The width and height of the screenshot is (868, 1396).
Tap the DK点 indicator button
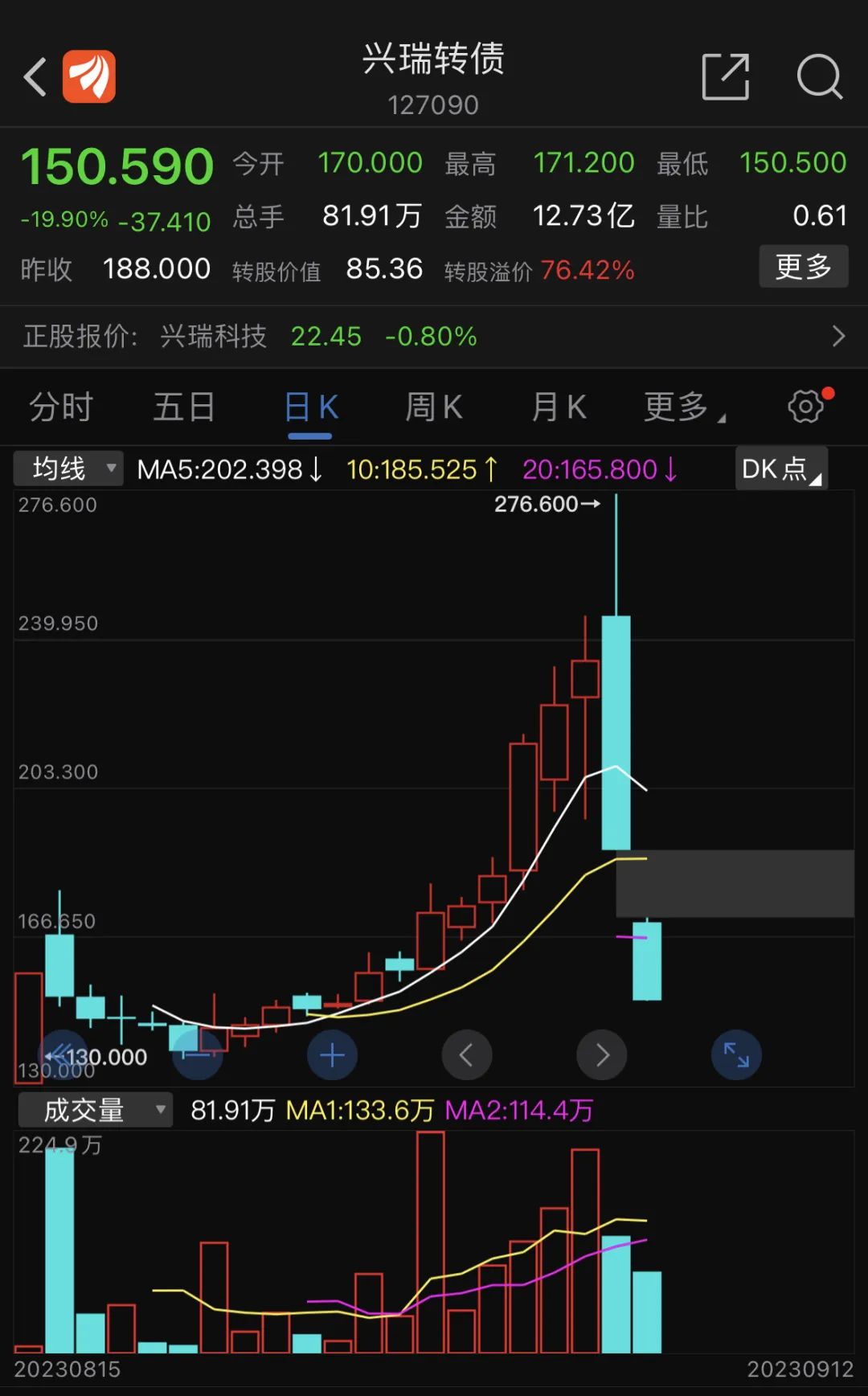click(x=780, y=469)
